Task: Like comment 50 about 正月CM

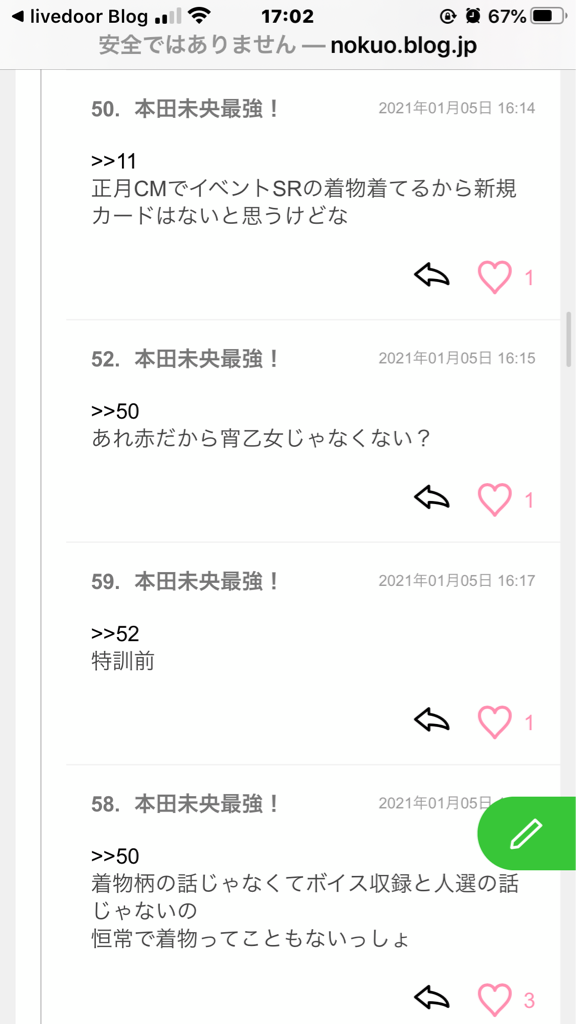Action: point(494,277)
